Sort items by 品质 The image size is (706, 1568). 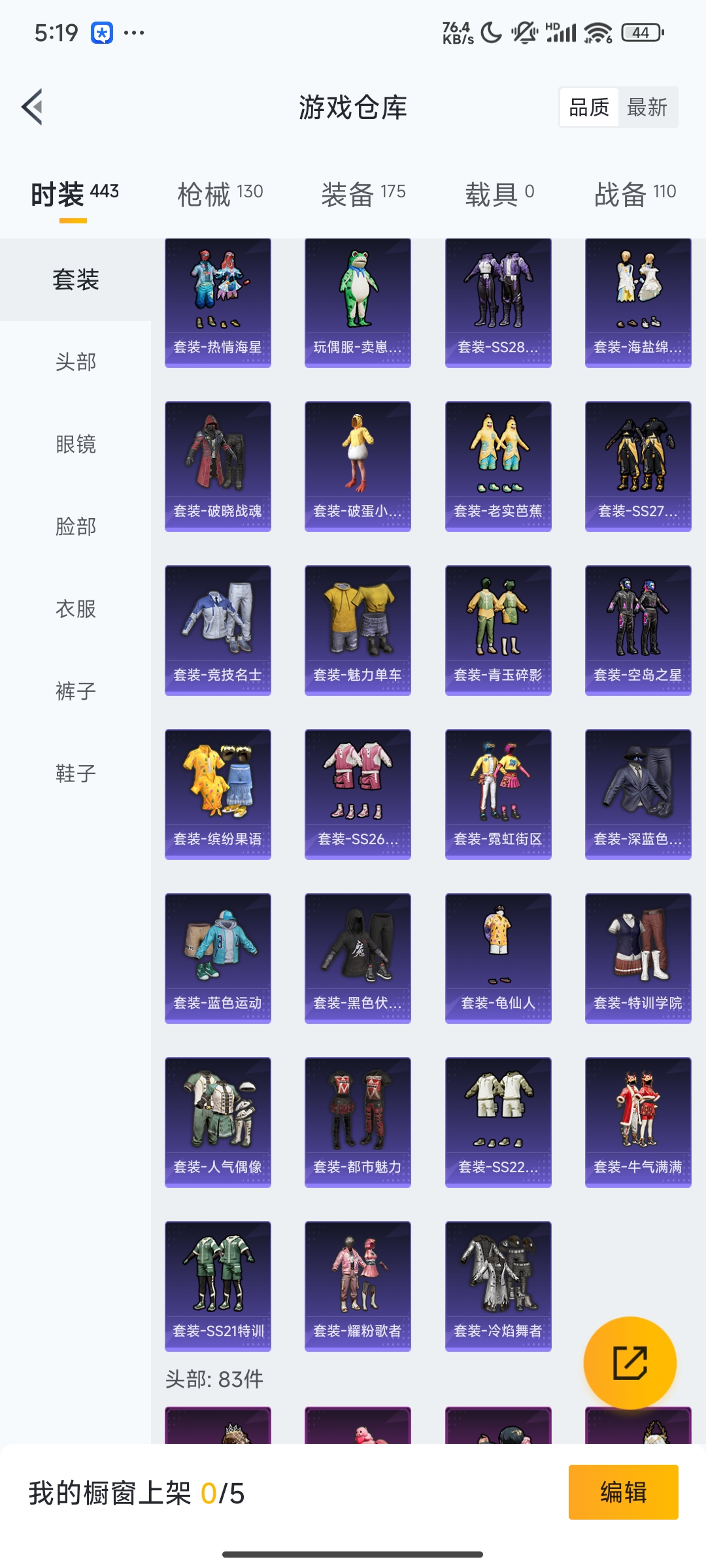pyautogui.click(x=589, y=107)
